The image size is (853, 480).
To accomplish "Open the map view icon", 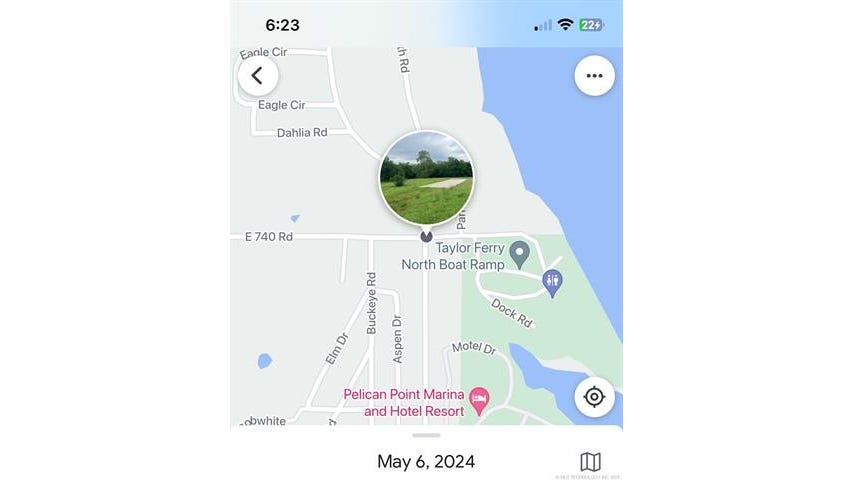I will (591, 461).
